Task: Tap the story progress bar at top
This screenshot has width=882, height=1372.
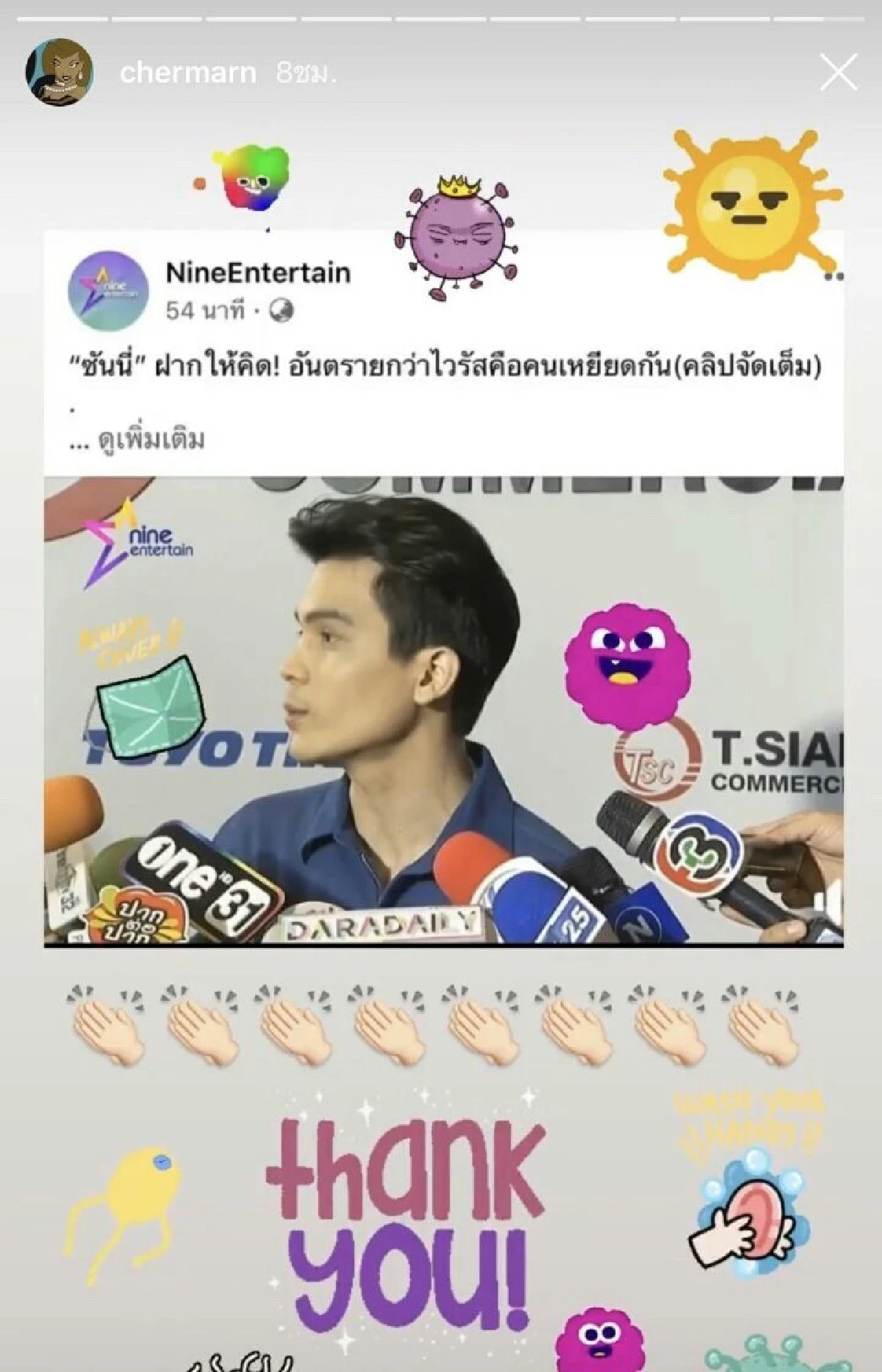Action: pos(441,16)
